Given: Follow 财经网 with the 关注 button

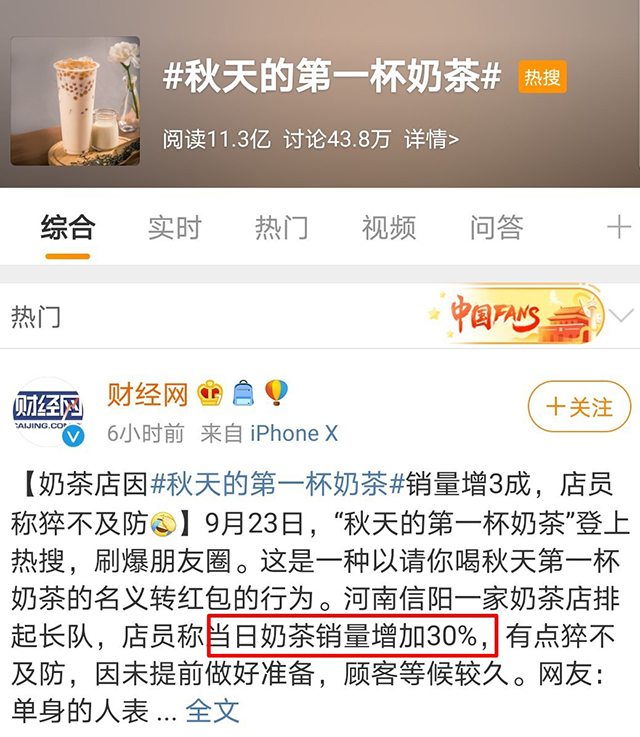Looking at the screenshot, I should pyautogui.click(x=579, y=407).
